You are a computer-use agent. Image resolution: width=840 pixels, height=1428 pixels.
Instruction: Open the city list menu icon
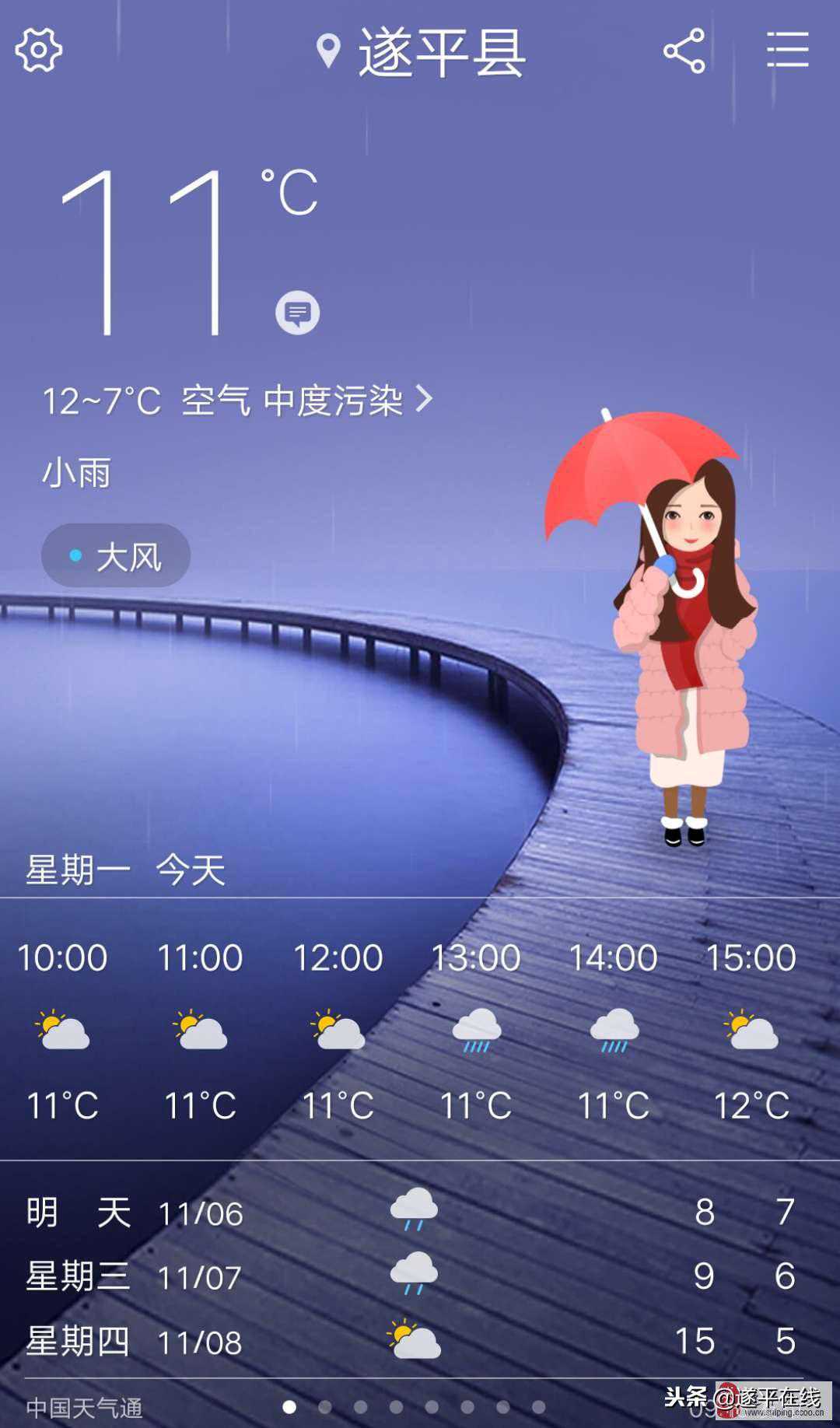coord(787,51)
